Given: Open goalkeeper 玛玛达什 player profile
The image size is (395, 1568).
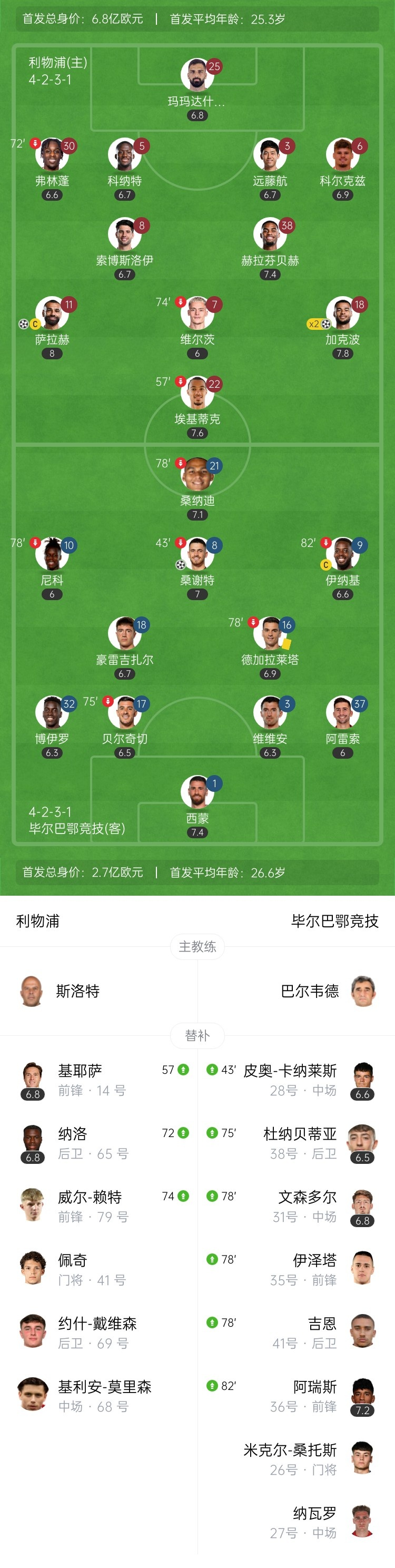Looking at the screenshot, I should (x=197, y=76).
